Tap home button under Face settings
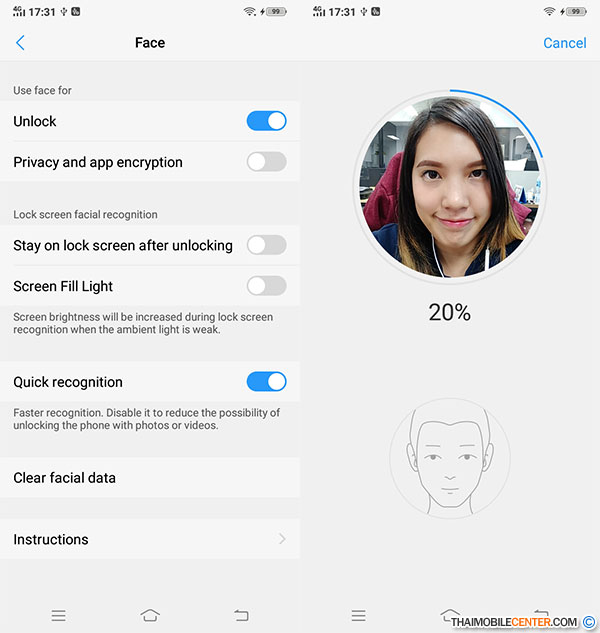 [150, 616]
